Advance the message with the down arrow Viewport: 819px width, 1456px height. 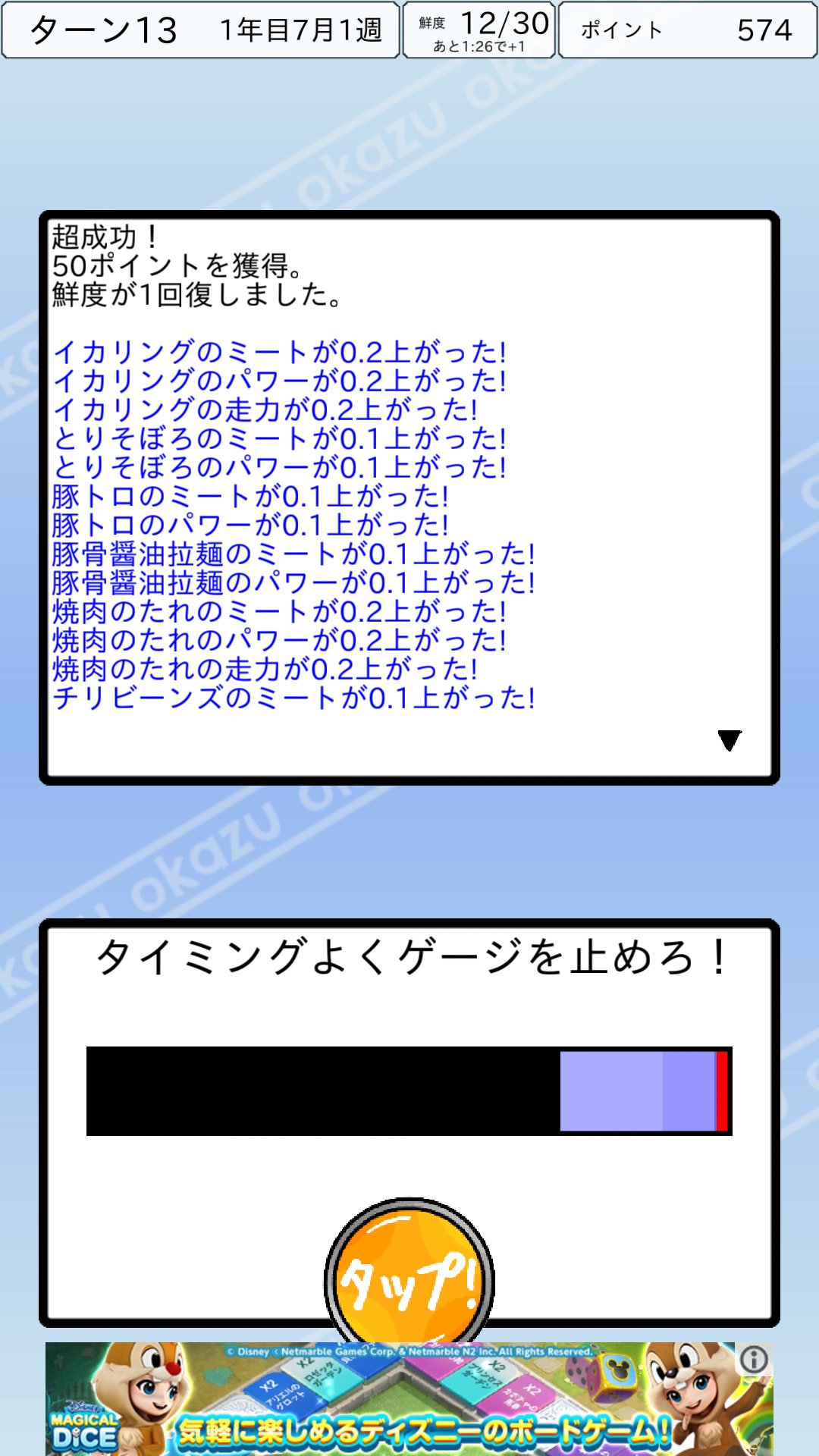pos(730,740)
